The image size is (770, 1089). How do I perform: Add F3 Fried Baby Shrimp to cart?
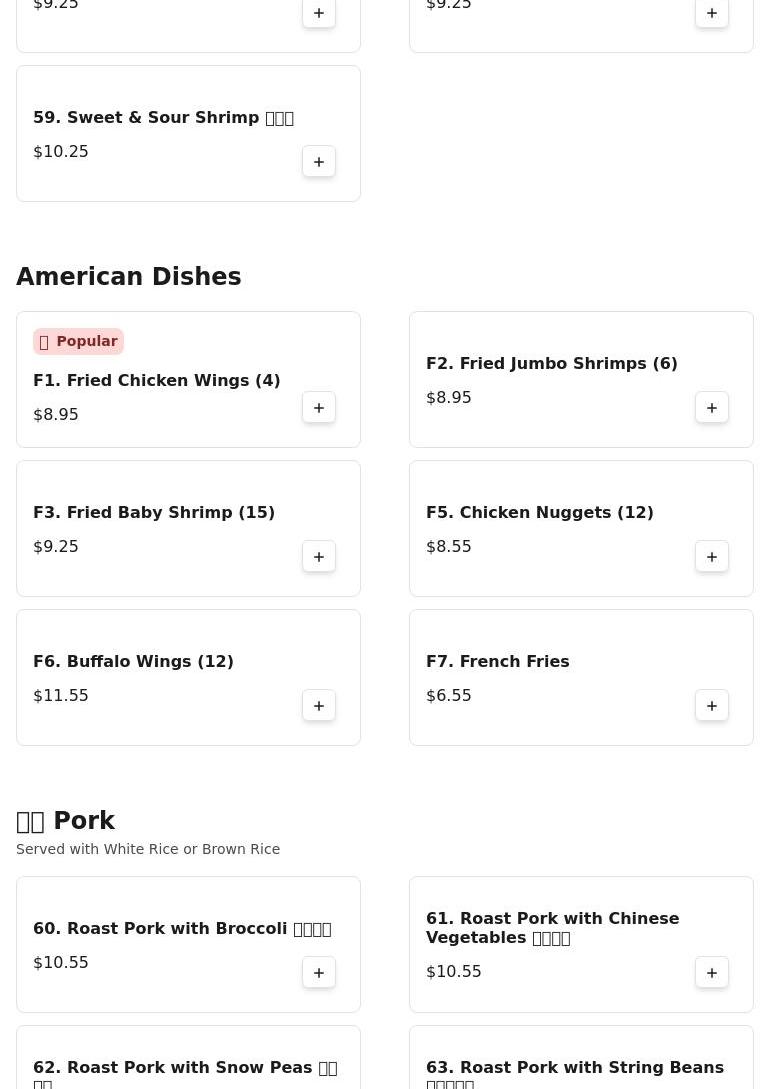point(319,557)
